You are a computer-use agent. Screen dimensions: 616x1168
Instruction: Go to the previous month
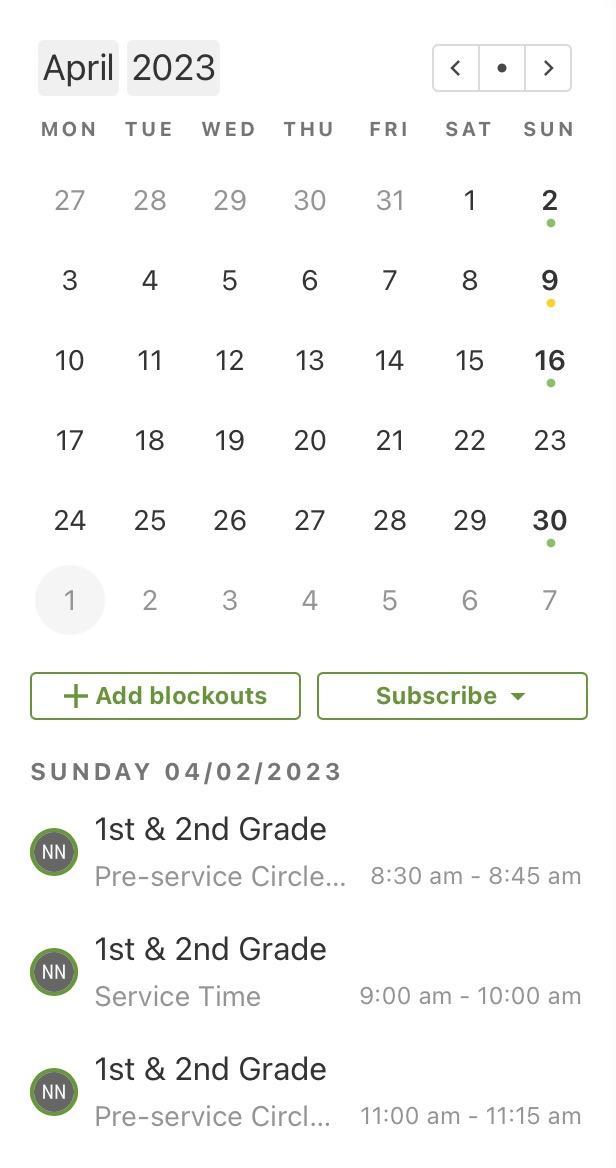(456, 68)
